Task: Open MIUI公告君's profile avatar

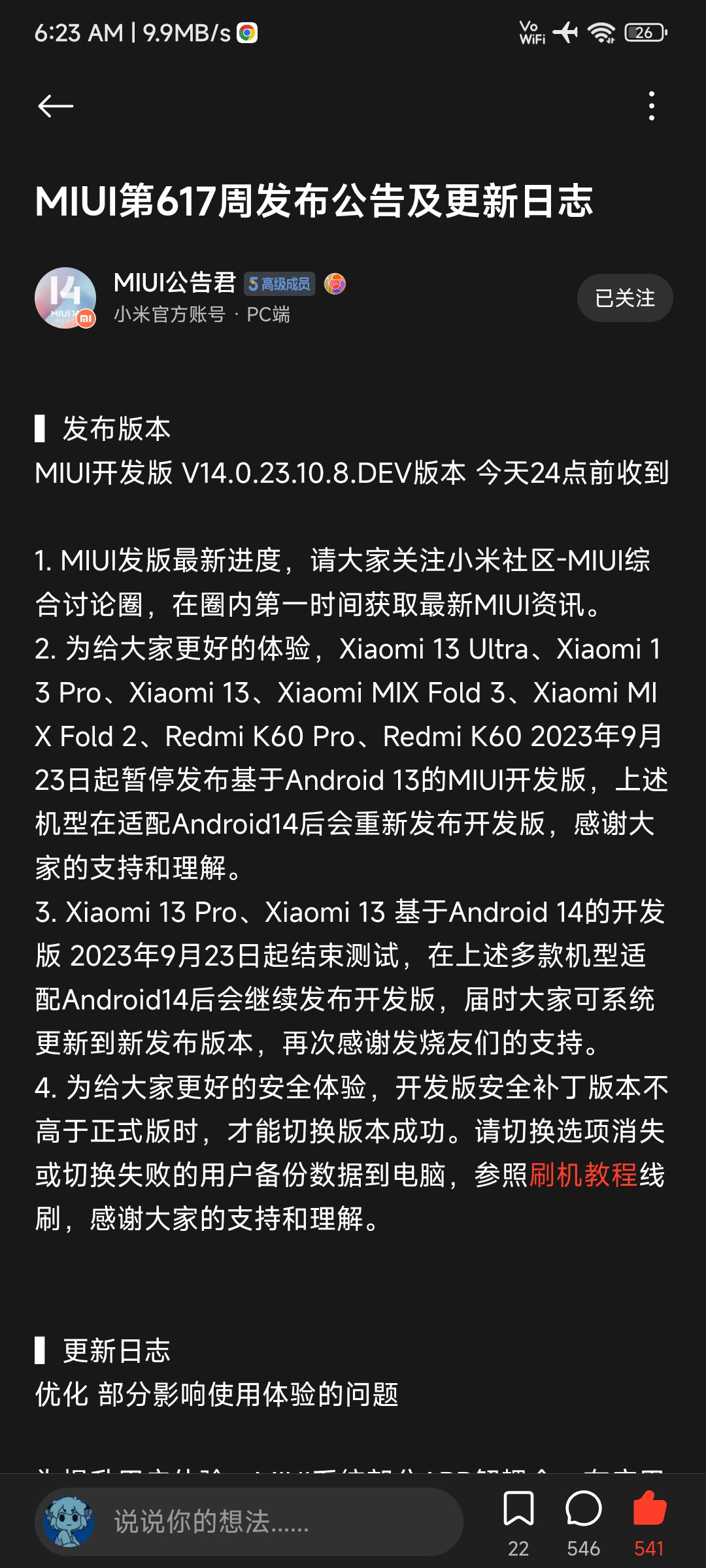Action: 65,298
